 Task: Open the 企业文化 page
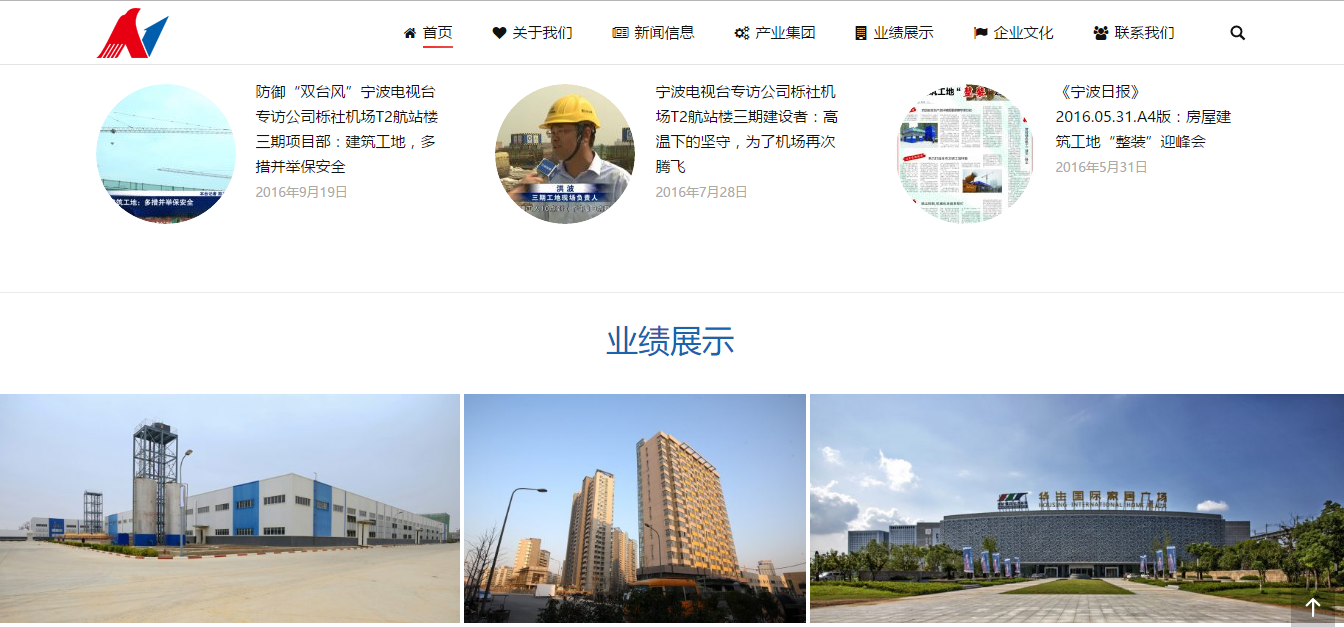tap(1014, 33)
